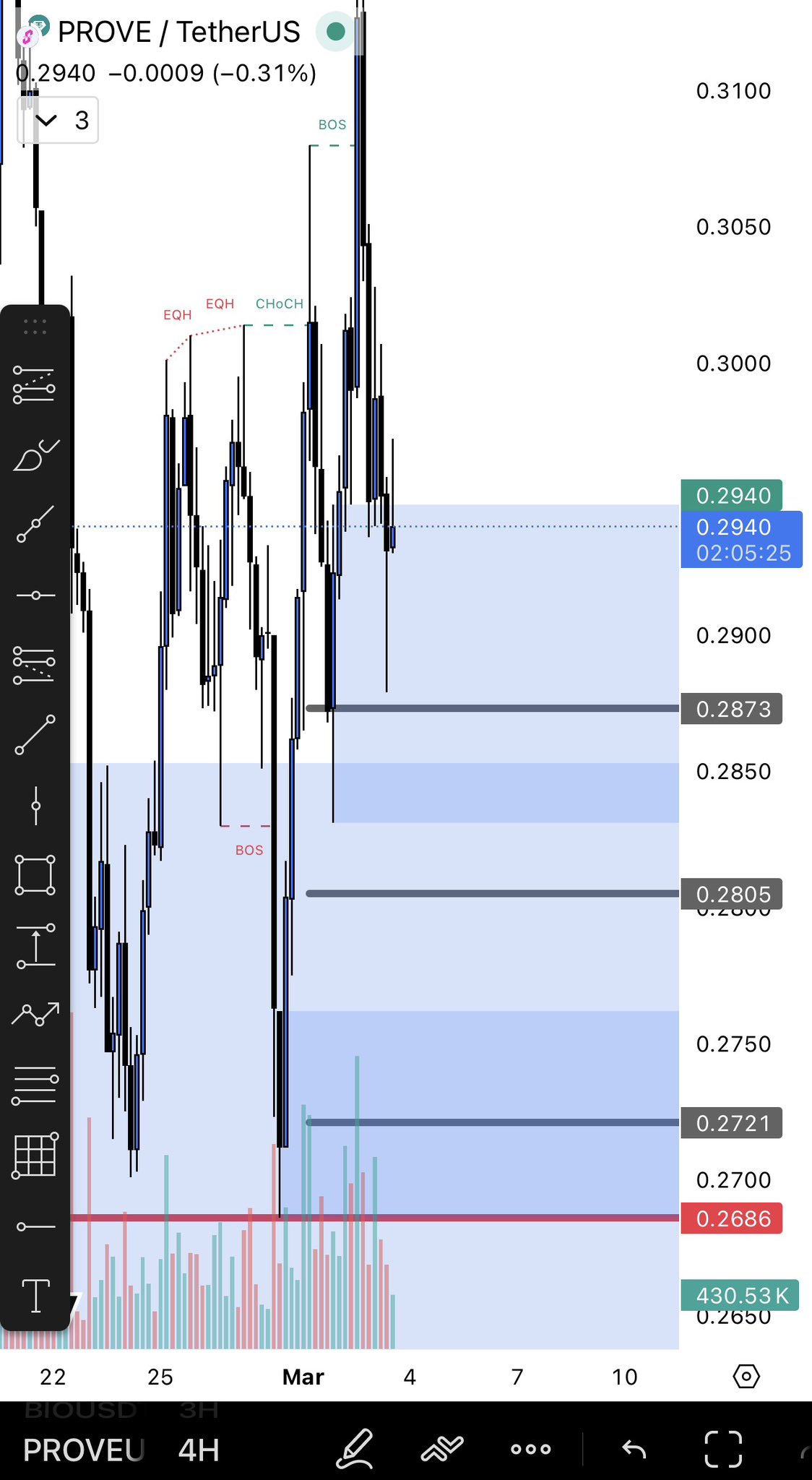Select the vertical line tool
Image resolution: width=812 pixels, height=1480 pixels.
(35, 805)
